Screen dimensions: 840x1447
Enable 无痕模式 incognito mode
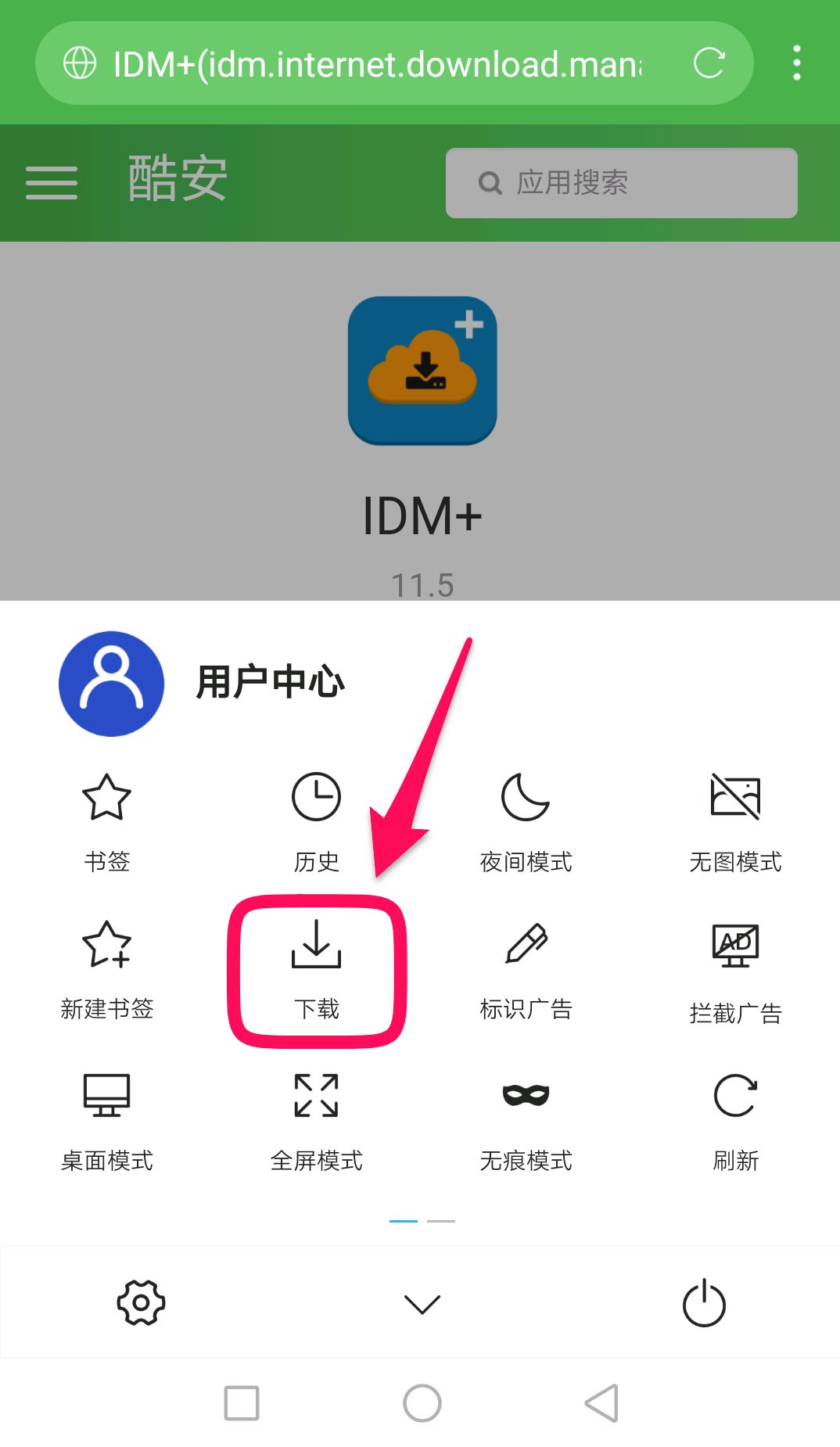pos(526,1120)
